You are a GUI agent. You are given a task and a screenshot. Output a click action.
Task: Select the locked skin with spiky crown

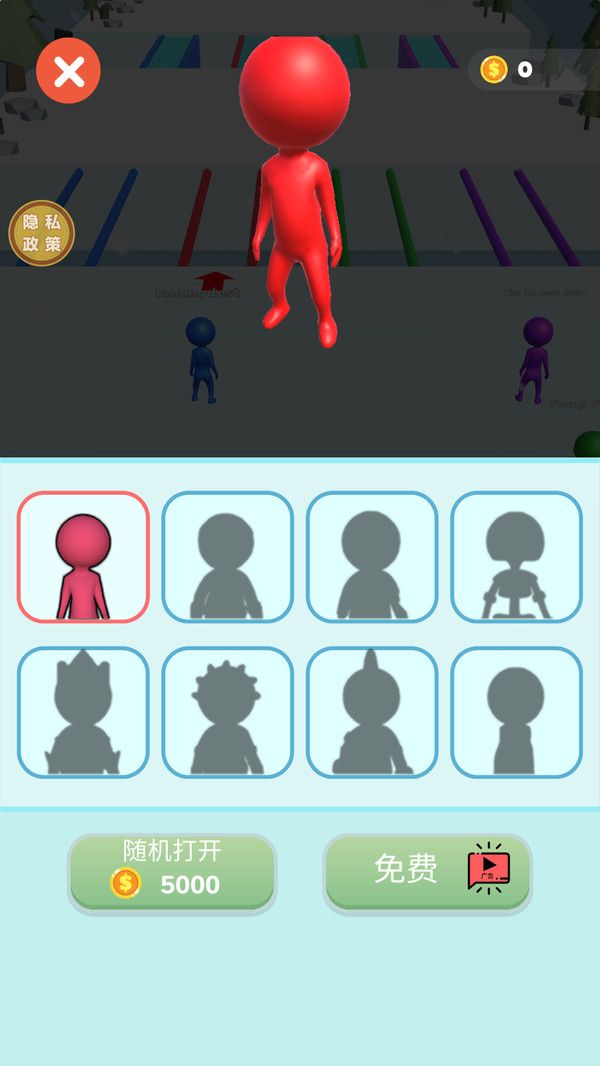(x=83, y=712)
